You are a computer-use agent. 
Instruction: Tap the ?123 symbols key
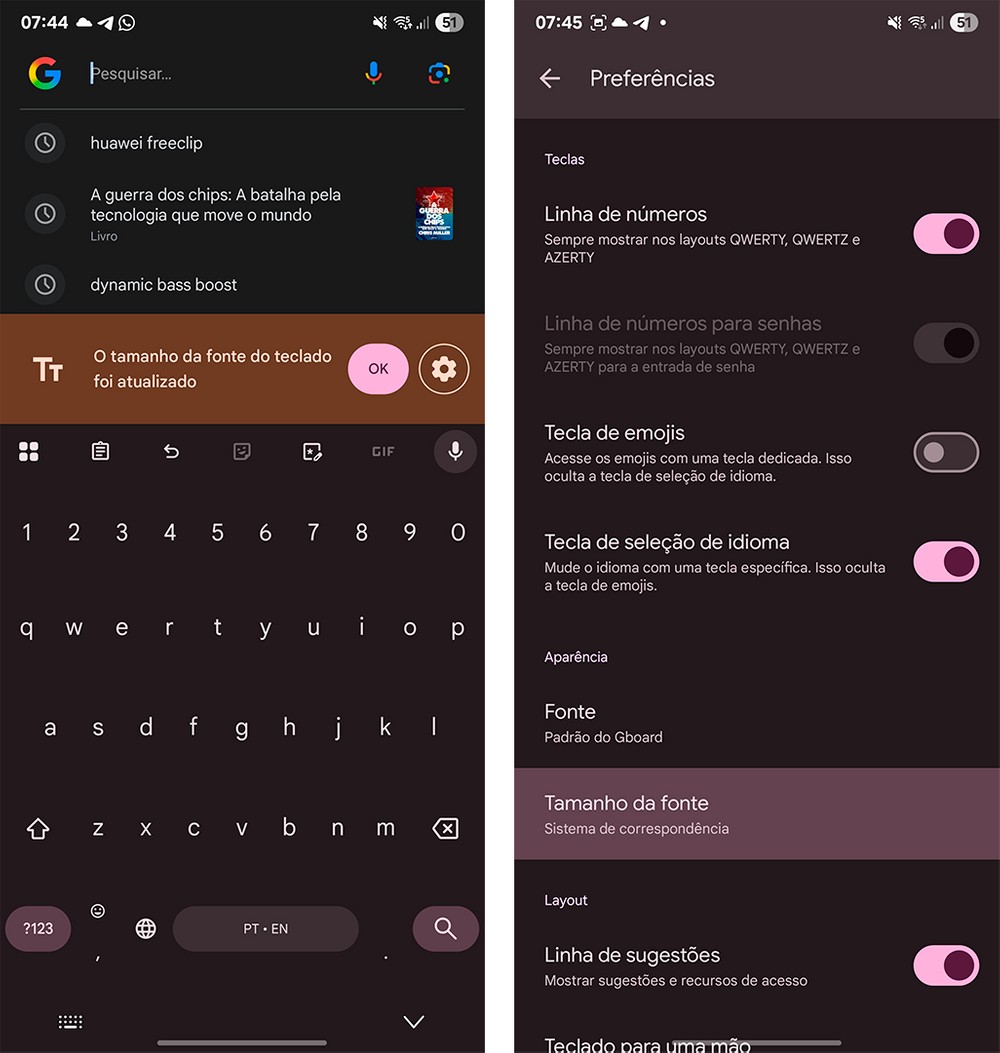(38, 929)
